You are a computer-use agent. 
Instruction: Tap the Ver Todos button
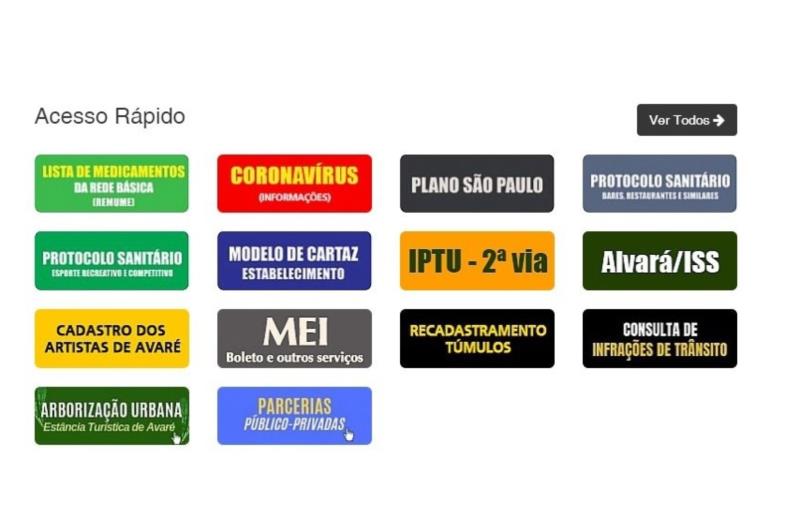[x=686, y=120]
